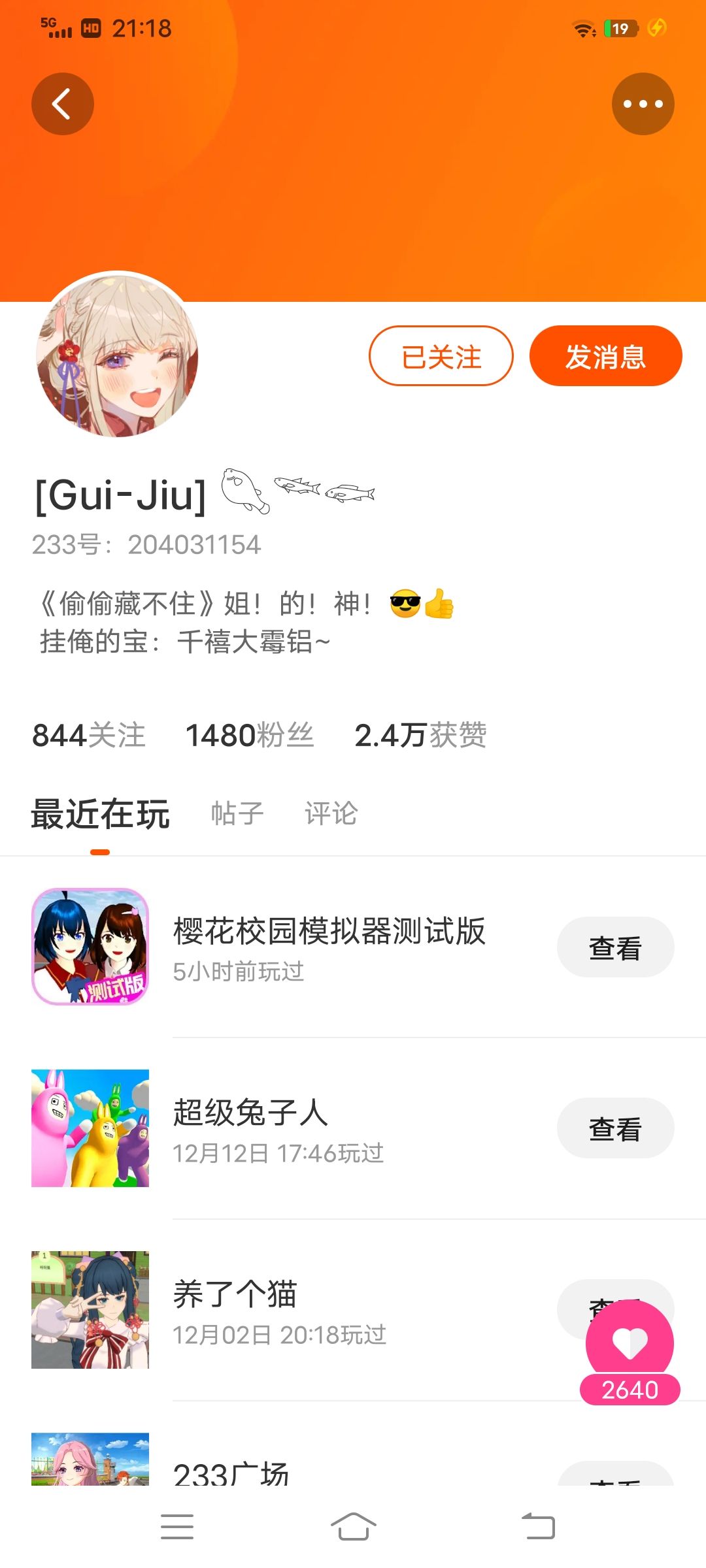
Task: Tap the 已关注 following button
Action: pos(441,356)
